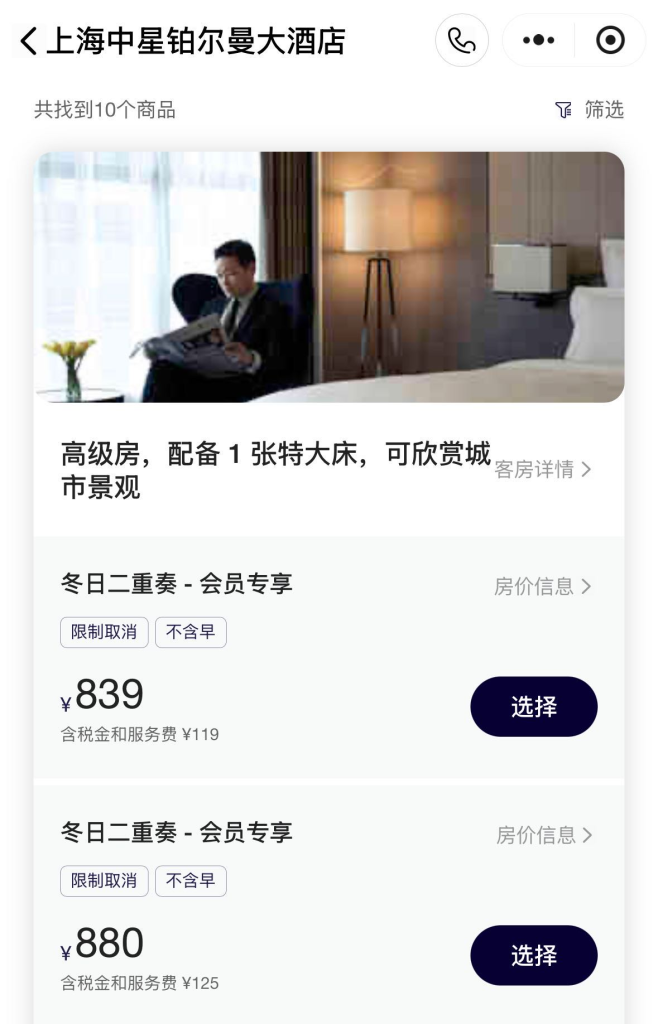Call the hotel via phone icon
Image resolution: width=658 pixels, height=1024 pixels.
pyautogui.click(x=462, y=41)
